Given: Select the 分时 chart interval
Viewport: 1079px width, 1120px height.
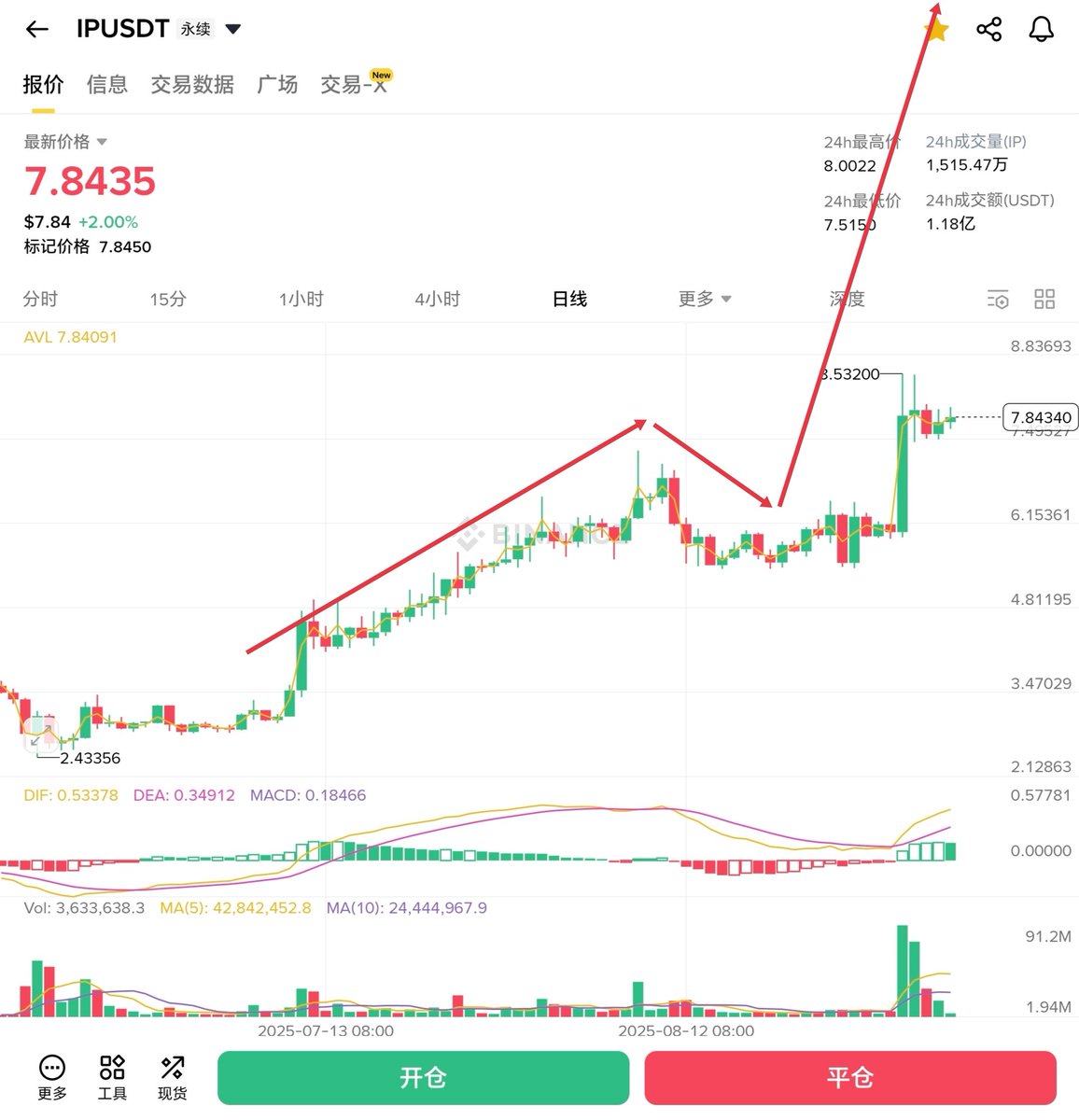Looking at the screenshot, I should 40,299.
